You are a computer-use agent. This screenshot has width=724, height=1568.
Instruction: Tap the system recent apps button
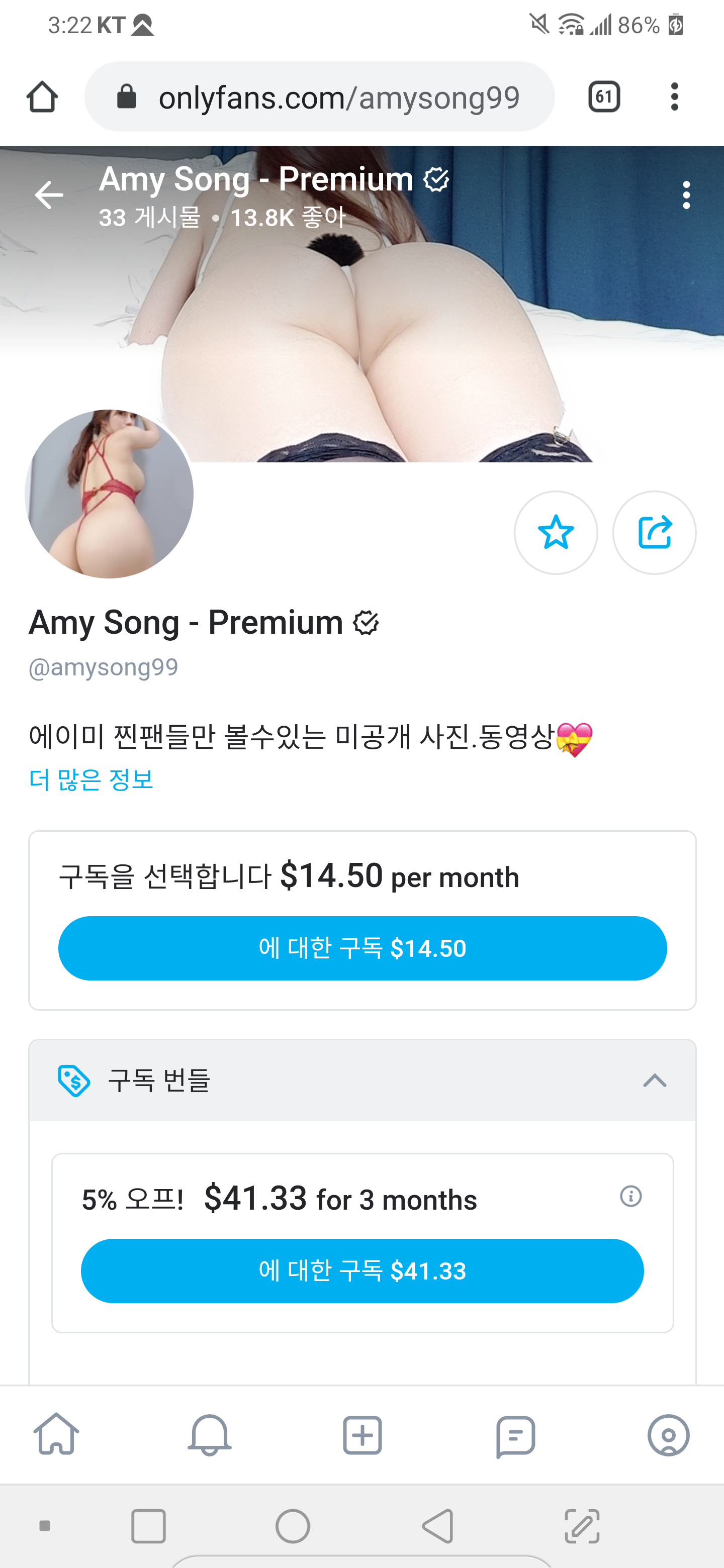(148, 1526)
